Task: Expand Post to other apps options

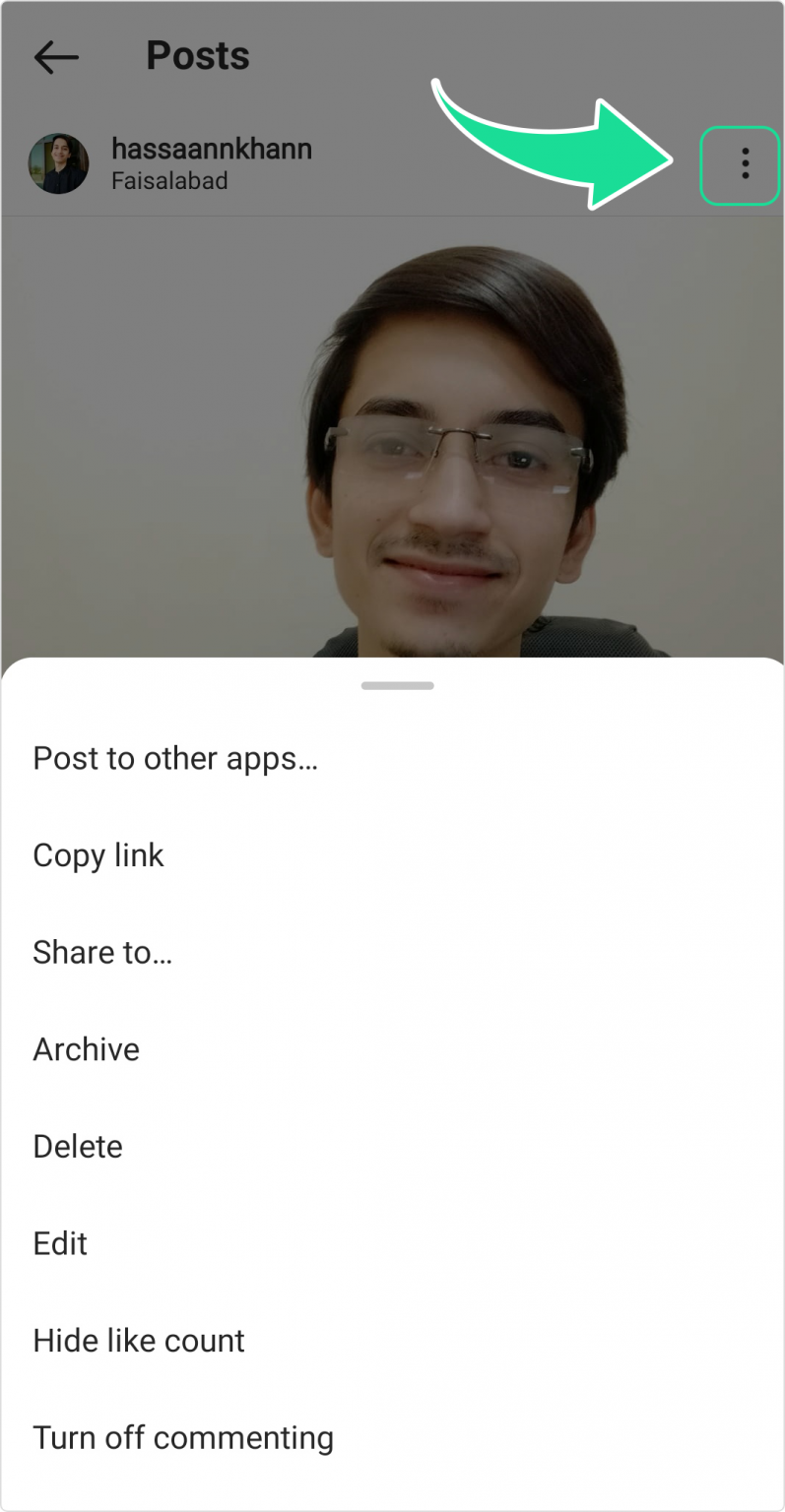Action: [x=176, y=758]
